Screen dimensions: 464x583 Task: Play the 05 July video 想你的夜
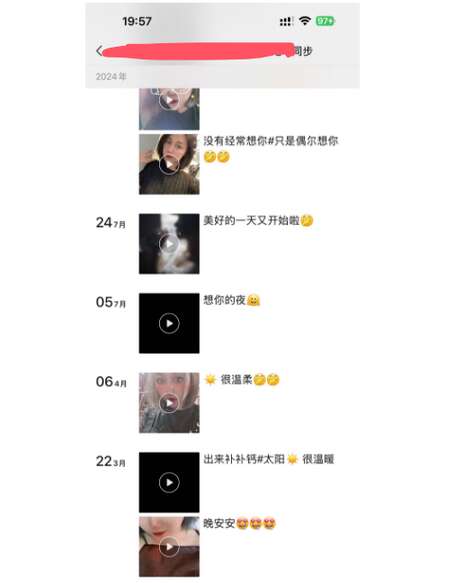(x=169, y=323)
